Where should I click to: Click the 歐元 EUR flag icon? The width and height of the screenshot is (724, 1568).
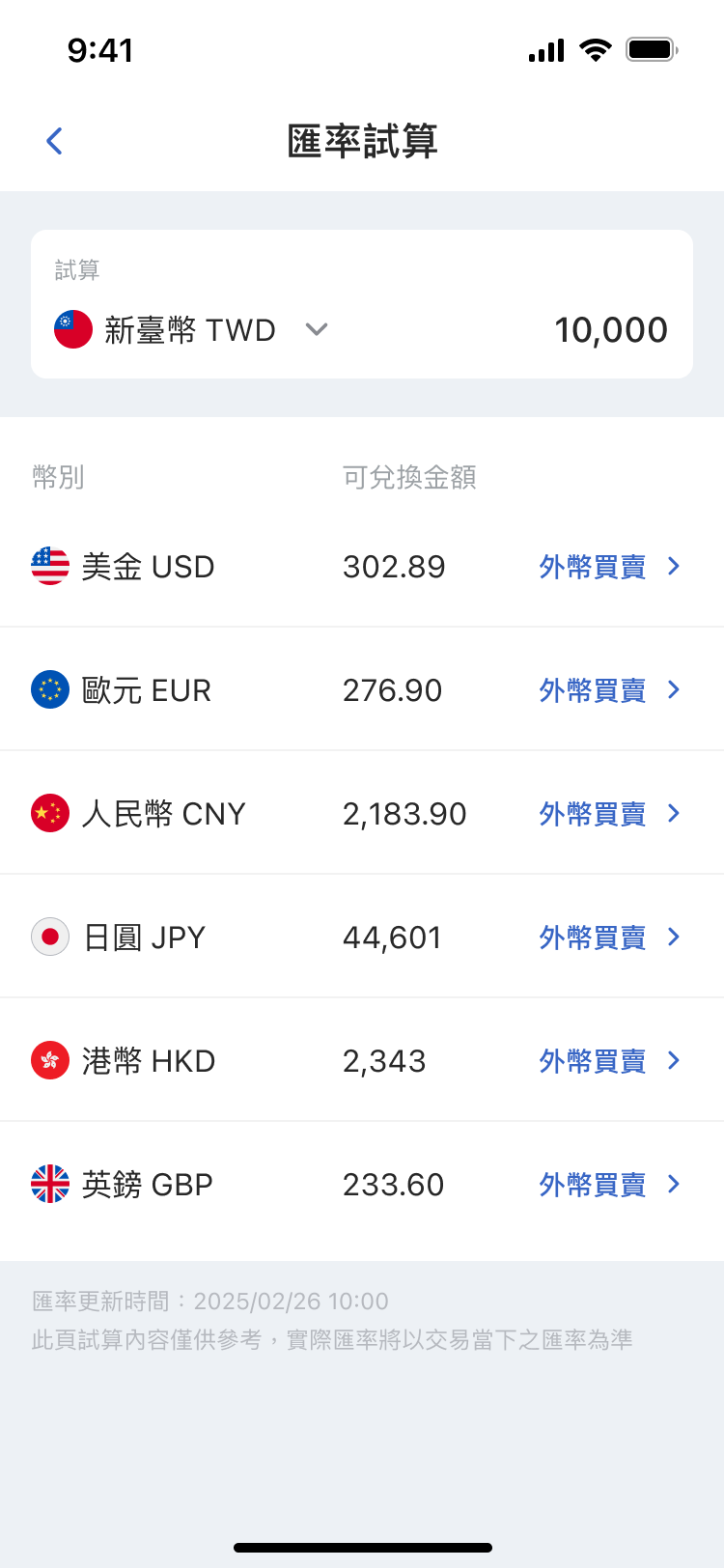coord(50,690)
